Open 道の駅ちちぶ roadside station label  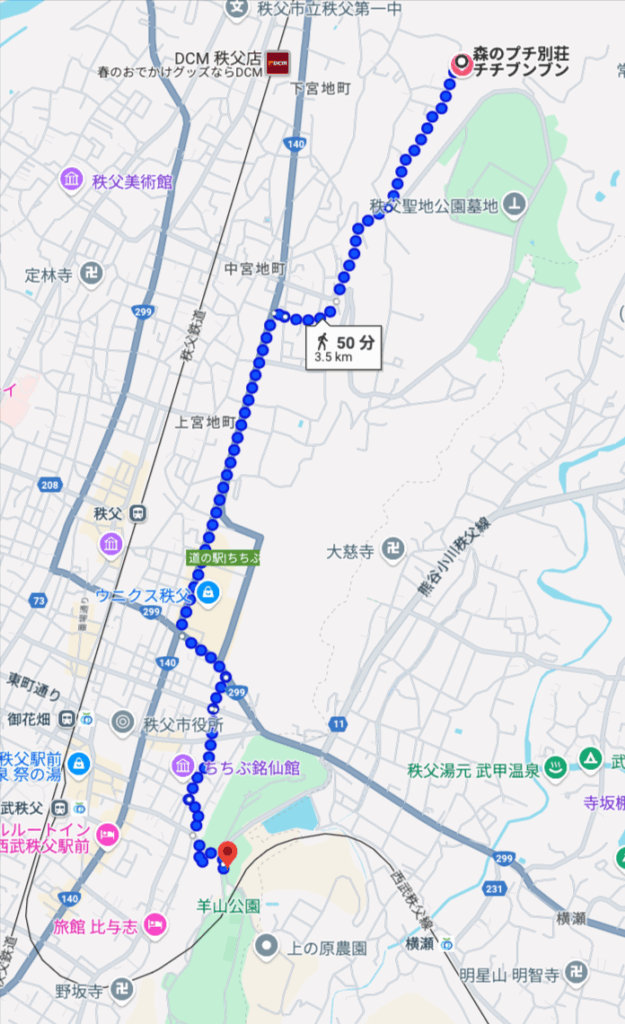(x=222, y=557)
